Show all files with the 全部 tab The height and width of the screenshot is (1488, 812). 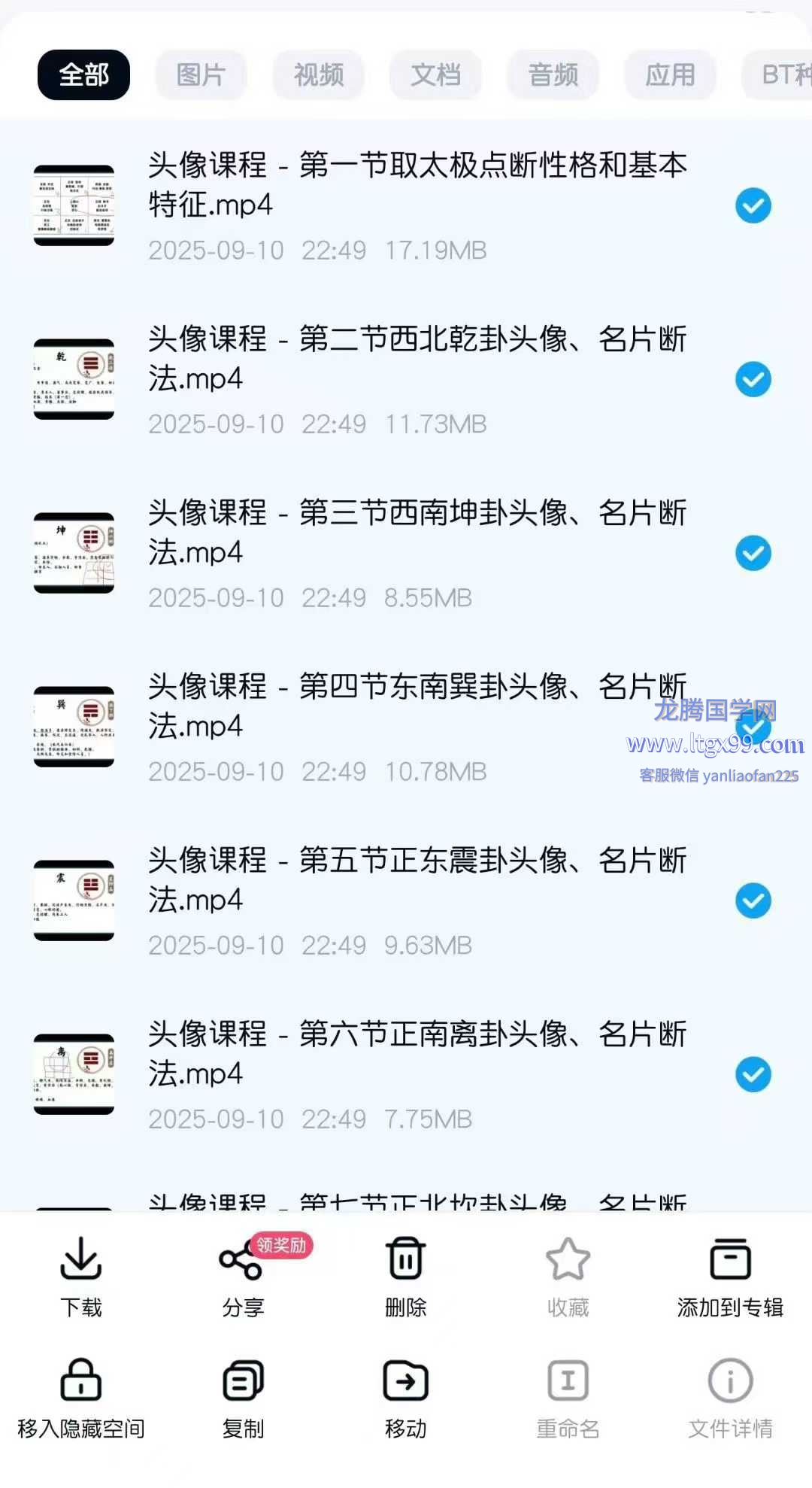click(83, 74)
